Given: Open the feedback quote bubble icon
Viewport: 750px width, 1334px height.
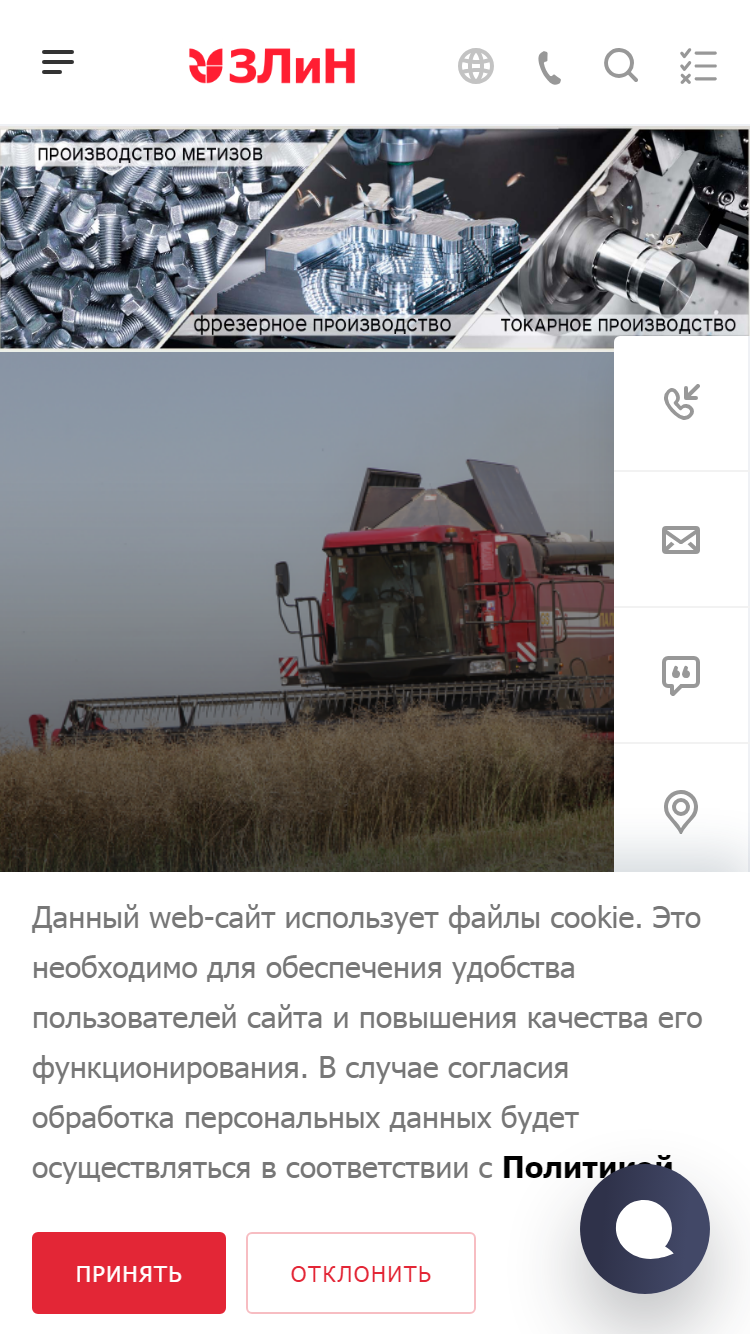Looking at the screenshot, I should pos(682,676).
